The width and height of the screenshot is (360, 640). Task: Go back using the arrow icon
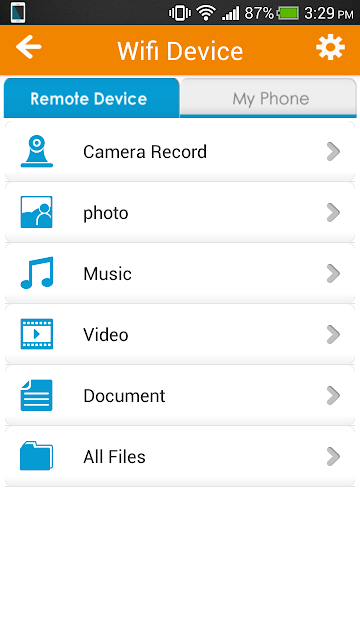point(29,47)
